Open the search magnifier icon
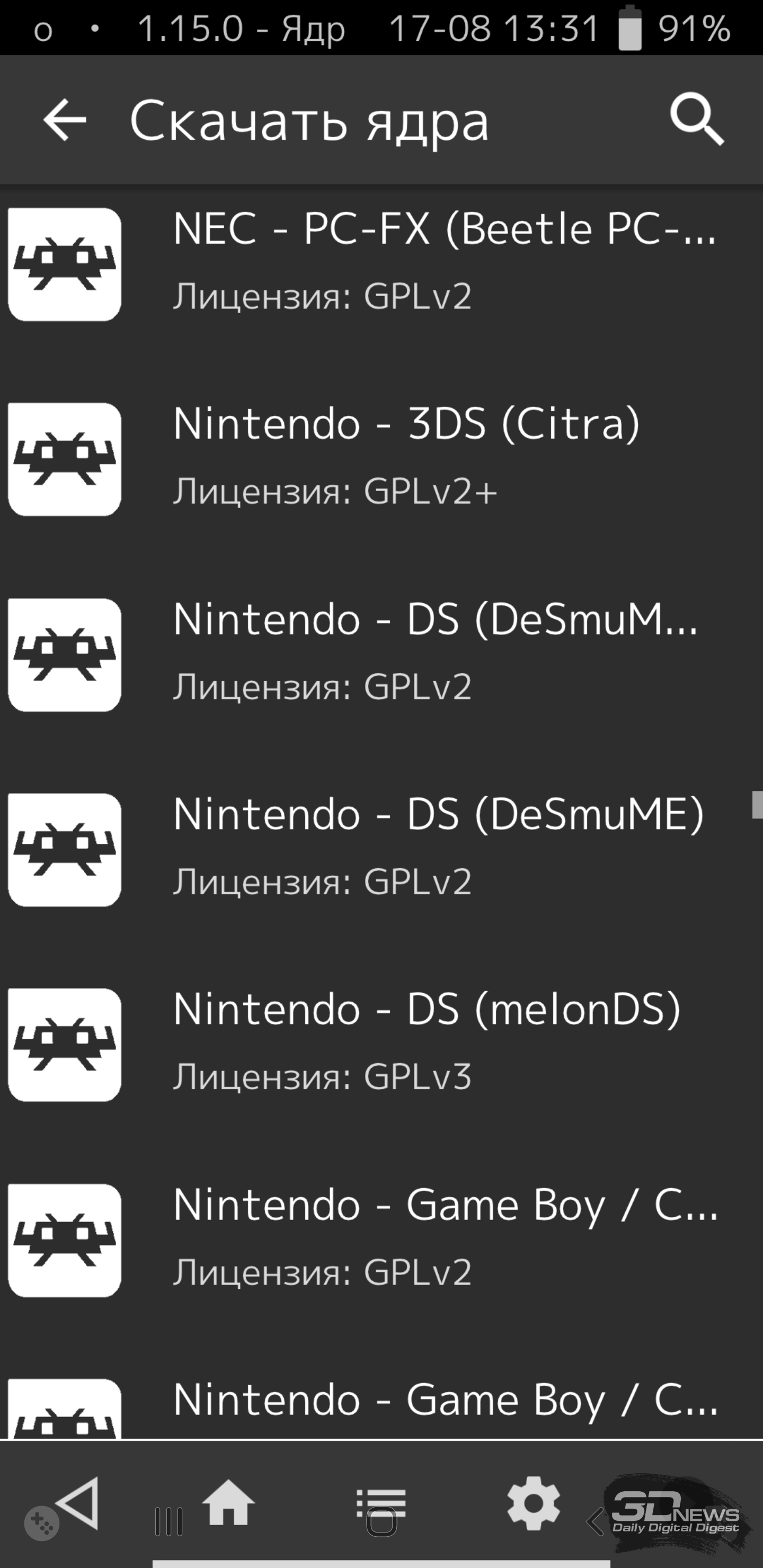763x1568 pixels. [x=697, y=119]
